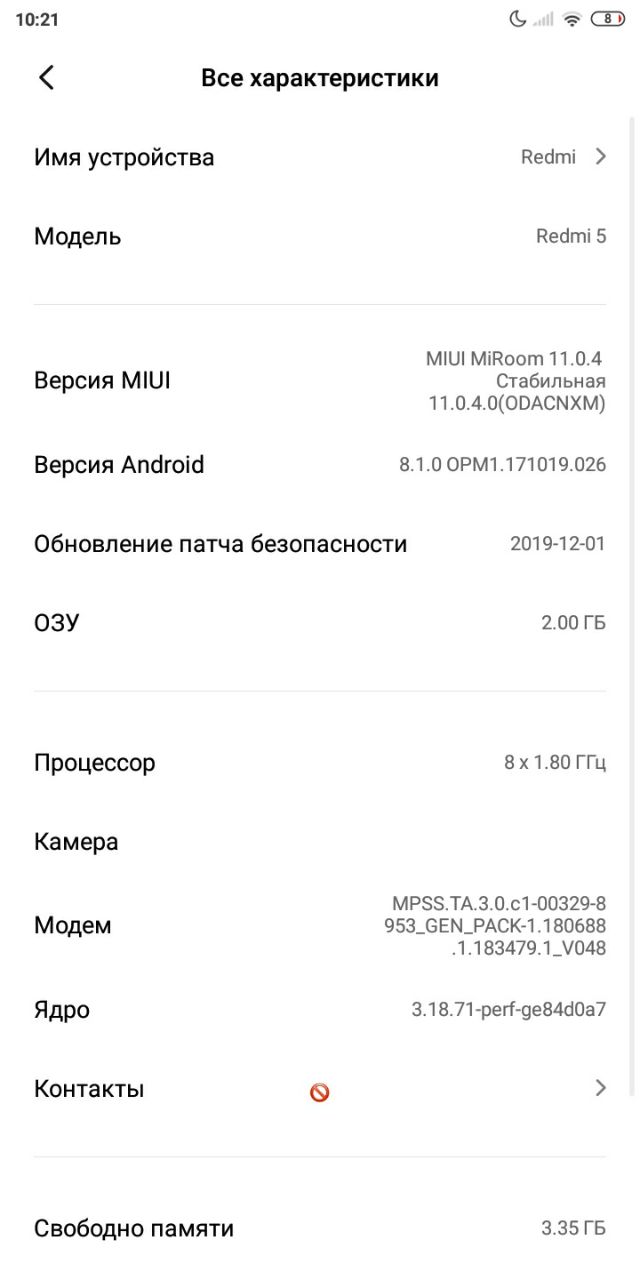Go back from Все характеристики
This screenshot has height=1280, width=640.
point(46,78)
